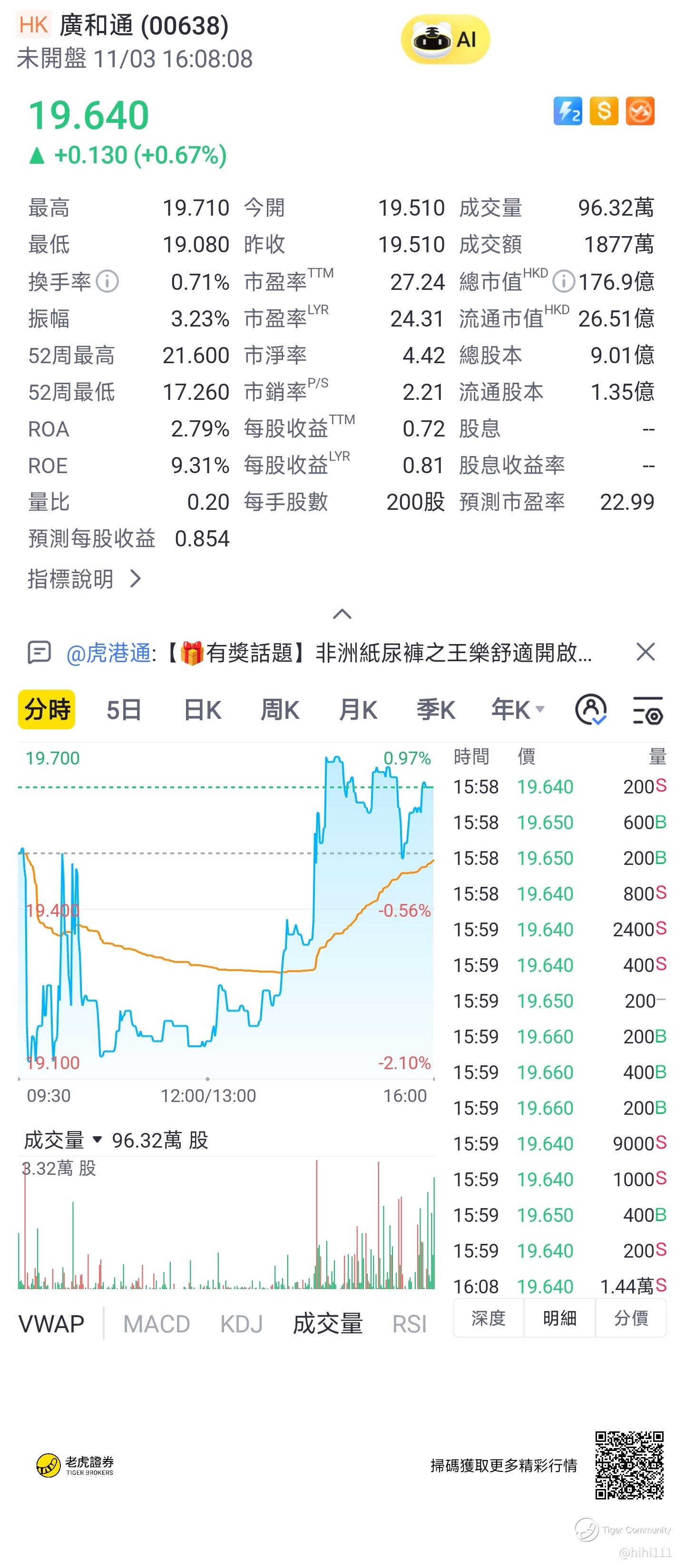The width and height of the screenshot is (685, 1568).
Task: Switch to the 日K chart
Action: coord(202,710)
